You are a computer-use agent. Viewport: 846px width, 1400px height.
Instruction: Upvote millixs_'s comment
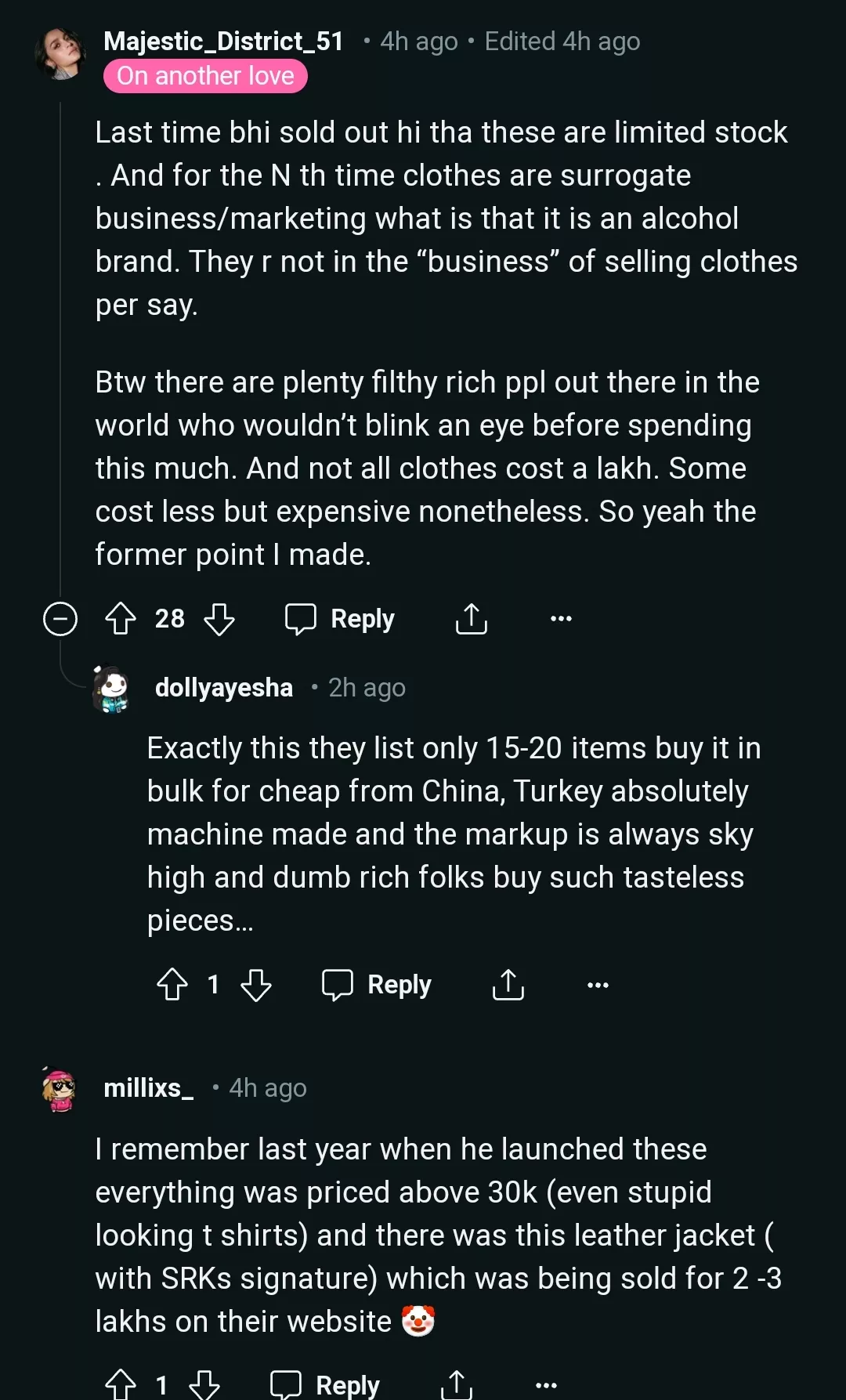click(121, 1384)
